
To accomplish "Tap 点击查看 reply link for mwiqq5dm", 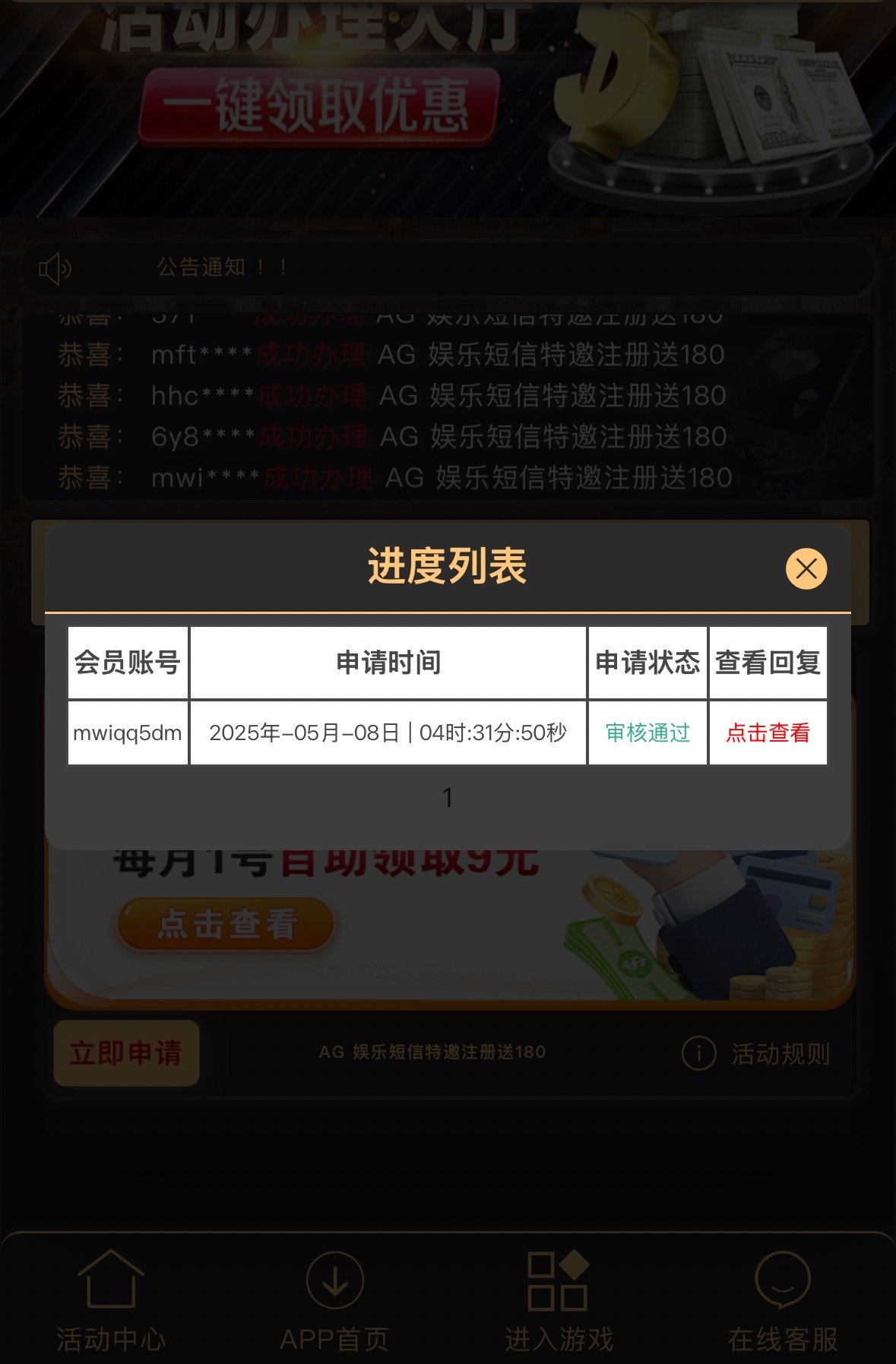I will pos(768,733).
